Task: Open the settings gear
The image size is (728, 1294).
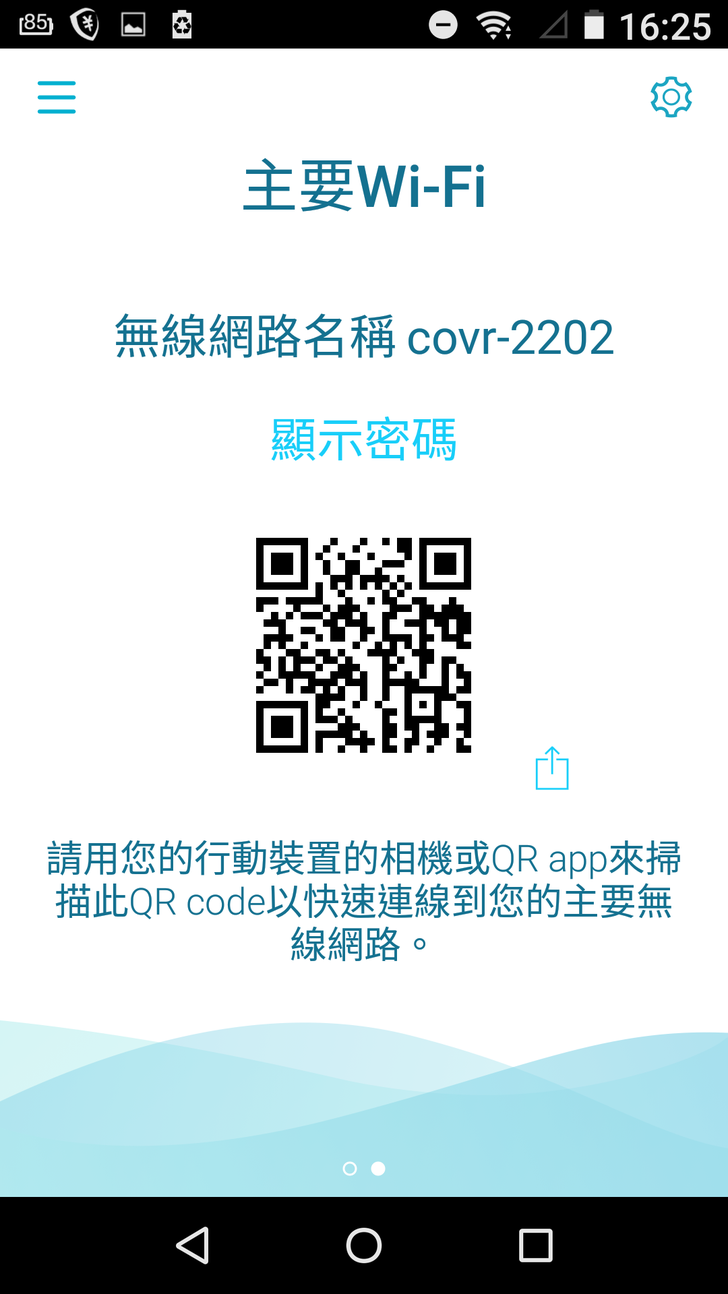Action: (x=671, y=97)
